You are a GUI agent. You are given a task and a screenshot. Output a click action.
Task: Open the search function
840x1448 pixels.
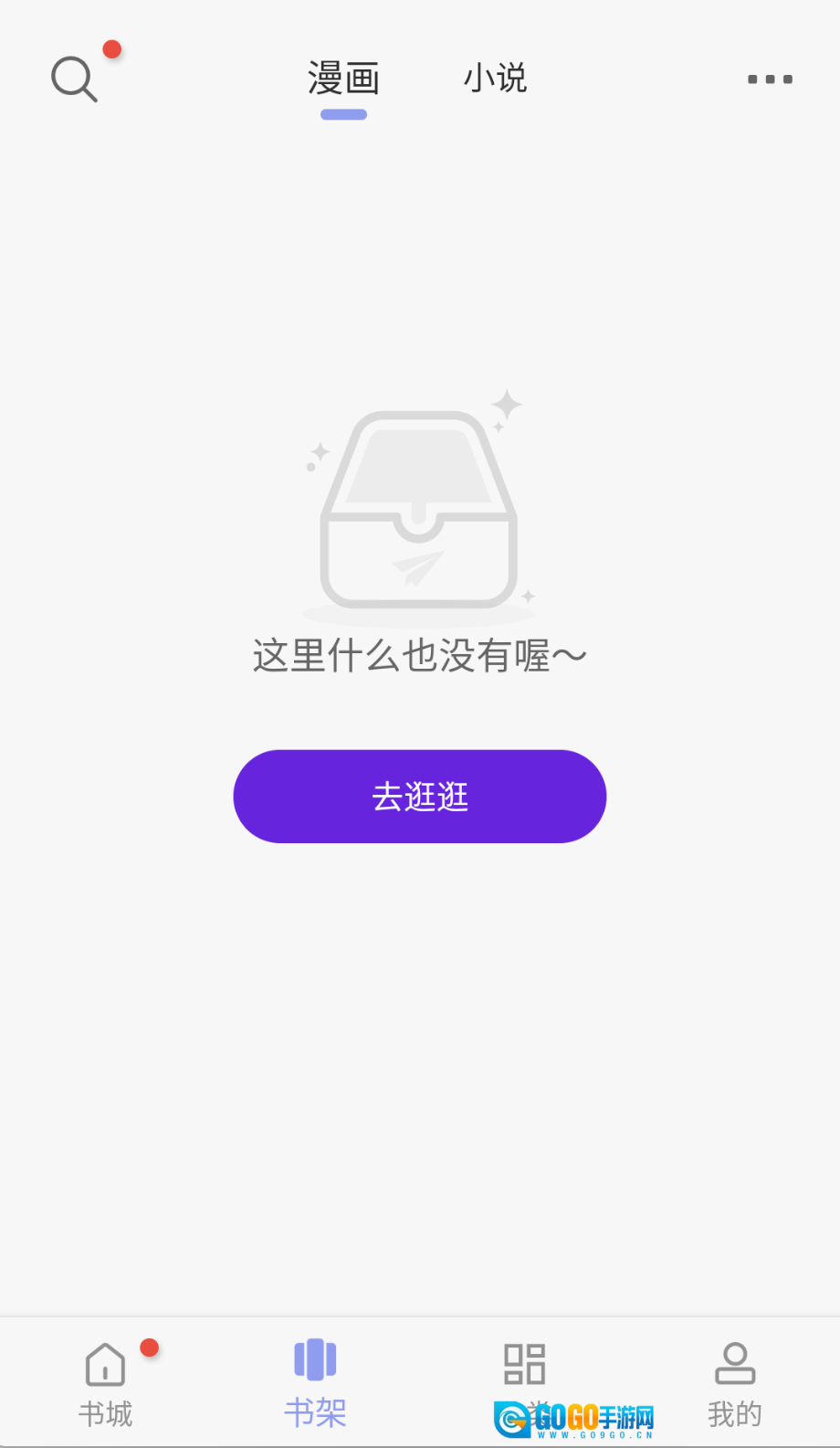tap(73, 78)
